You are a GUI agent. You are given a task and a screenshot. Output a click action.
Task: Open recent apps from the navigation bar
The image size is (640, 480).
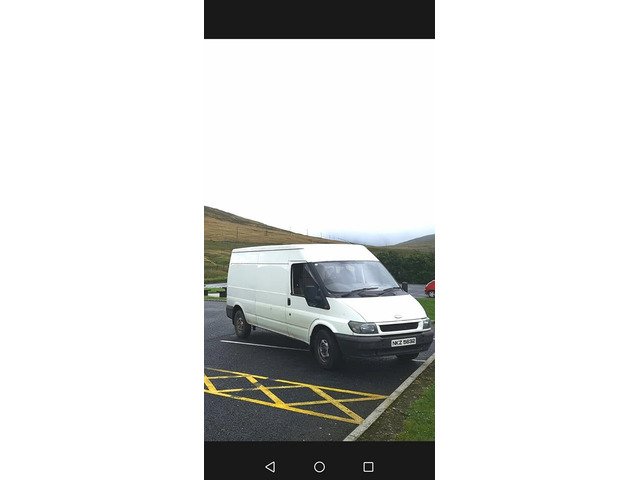[x=368, y=466]
